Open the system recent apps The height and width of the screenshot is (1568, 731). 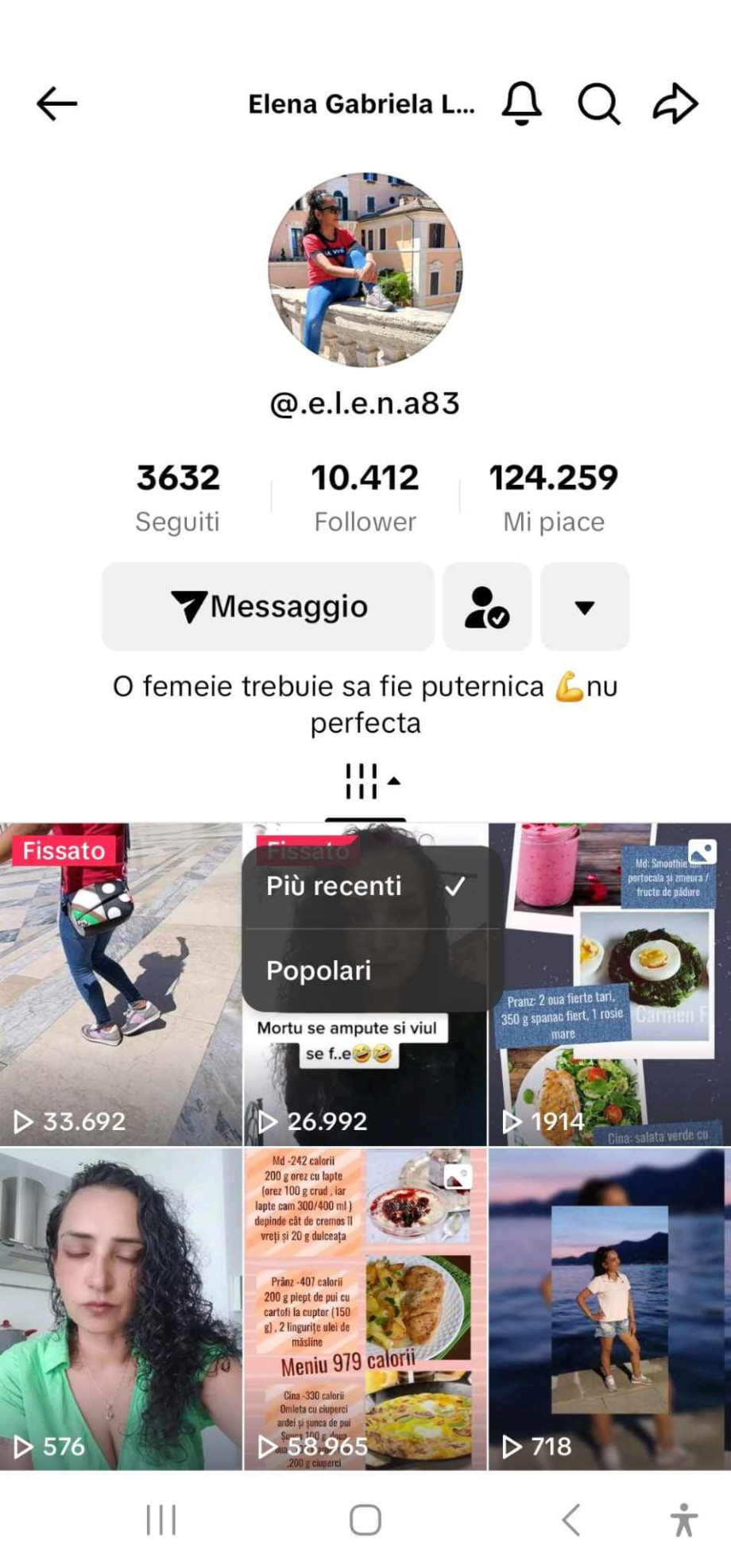point(161,1520)
